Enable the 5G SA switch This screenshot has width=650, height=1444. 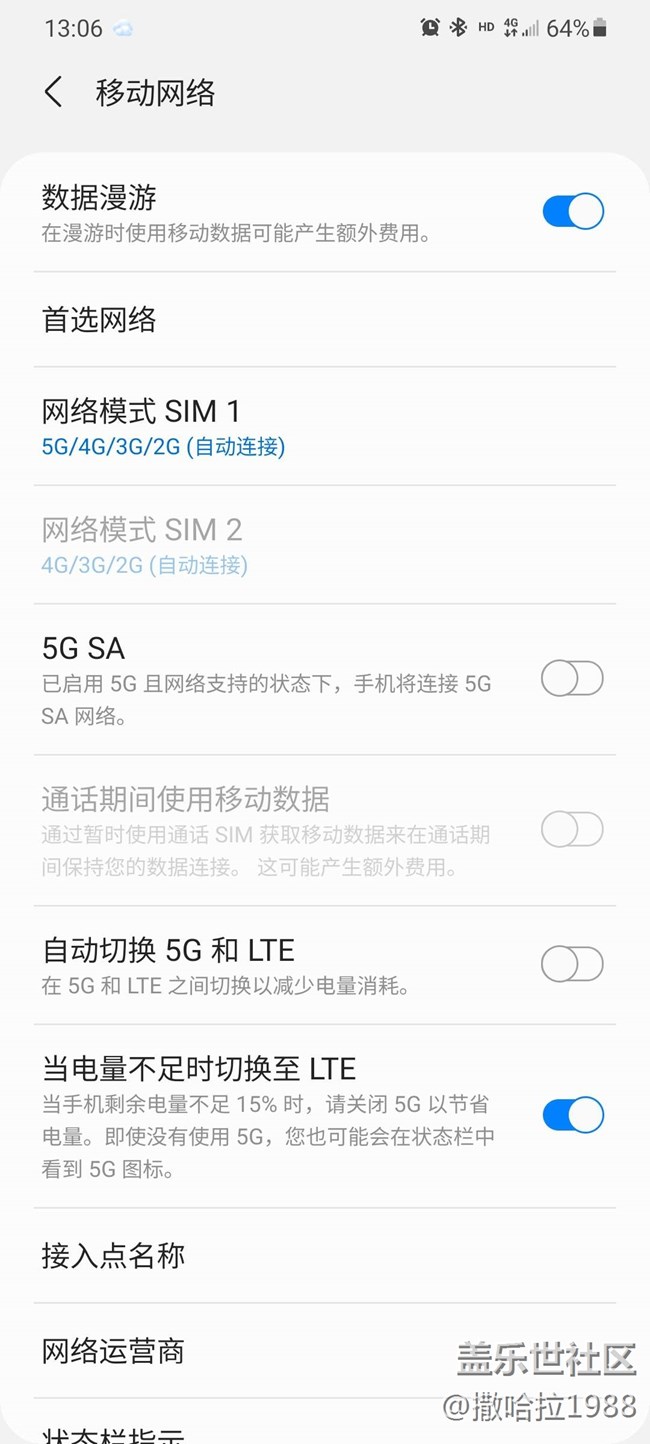click(572, 679)
